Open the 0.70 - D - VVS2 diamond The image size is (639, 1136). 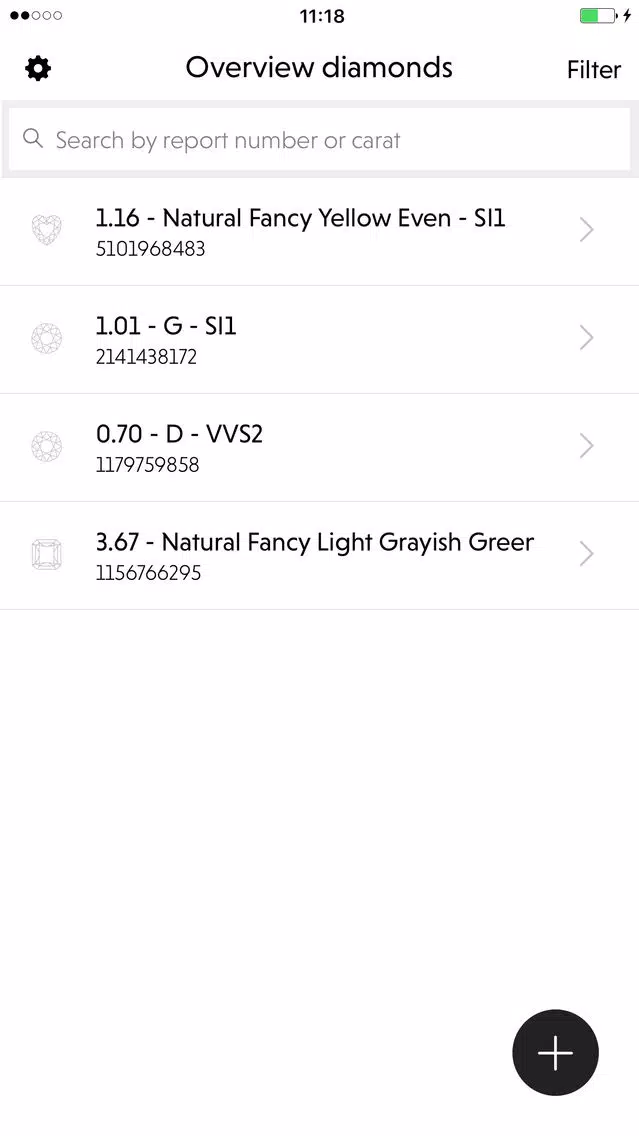[320, 448]
